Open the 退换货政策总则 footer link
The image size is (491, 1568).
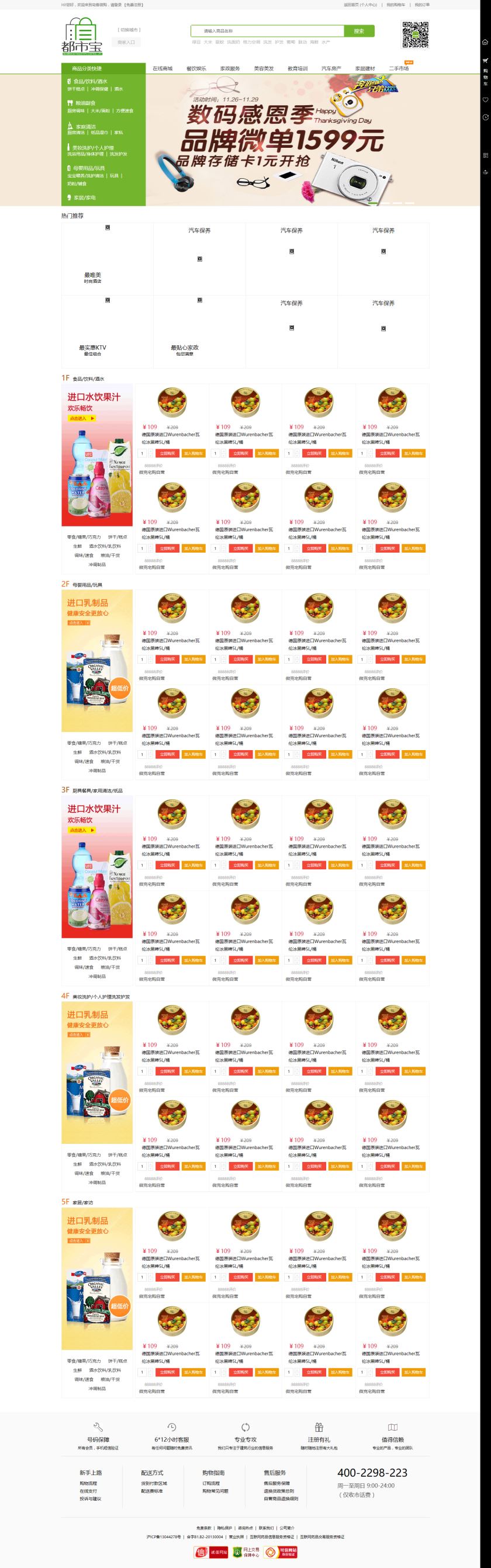click(x=280, y=1491)
